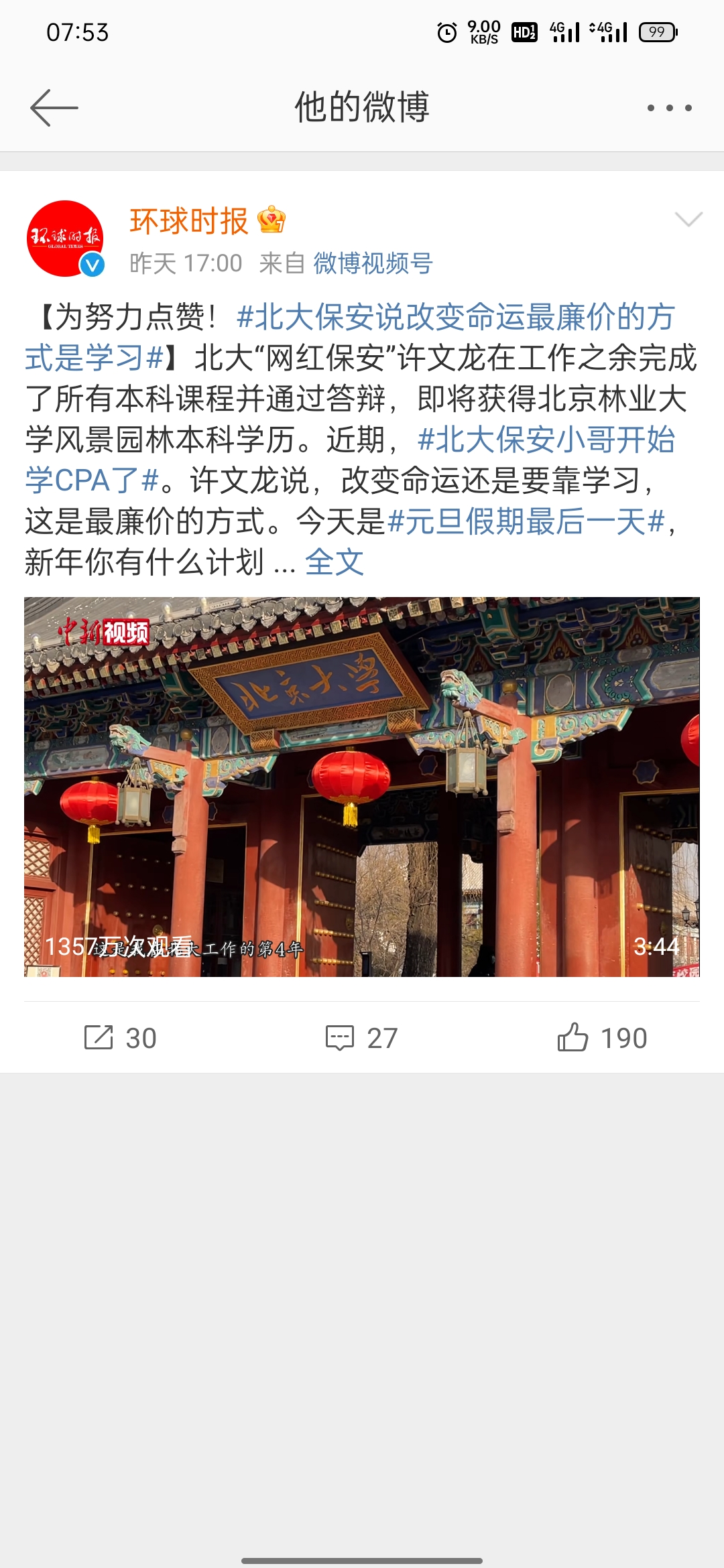724x1568 pixels.
Task: Tap the 环球时报 account name
Action: [x=189, y=221]
